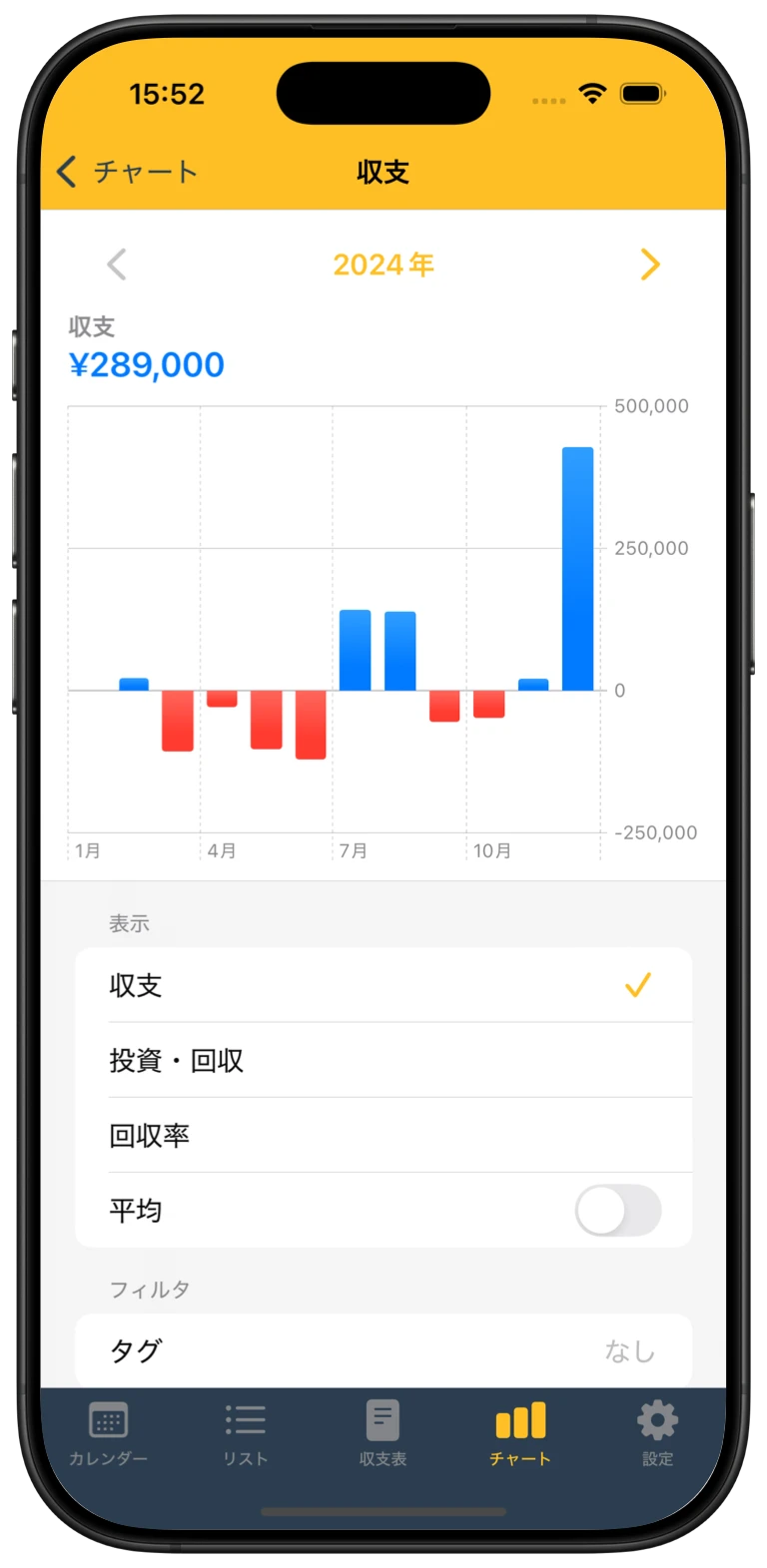Open the タグ filter selector
Viewport: 767px width, 1568px height.
383,1350
